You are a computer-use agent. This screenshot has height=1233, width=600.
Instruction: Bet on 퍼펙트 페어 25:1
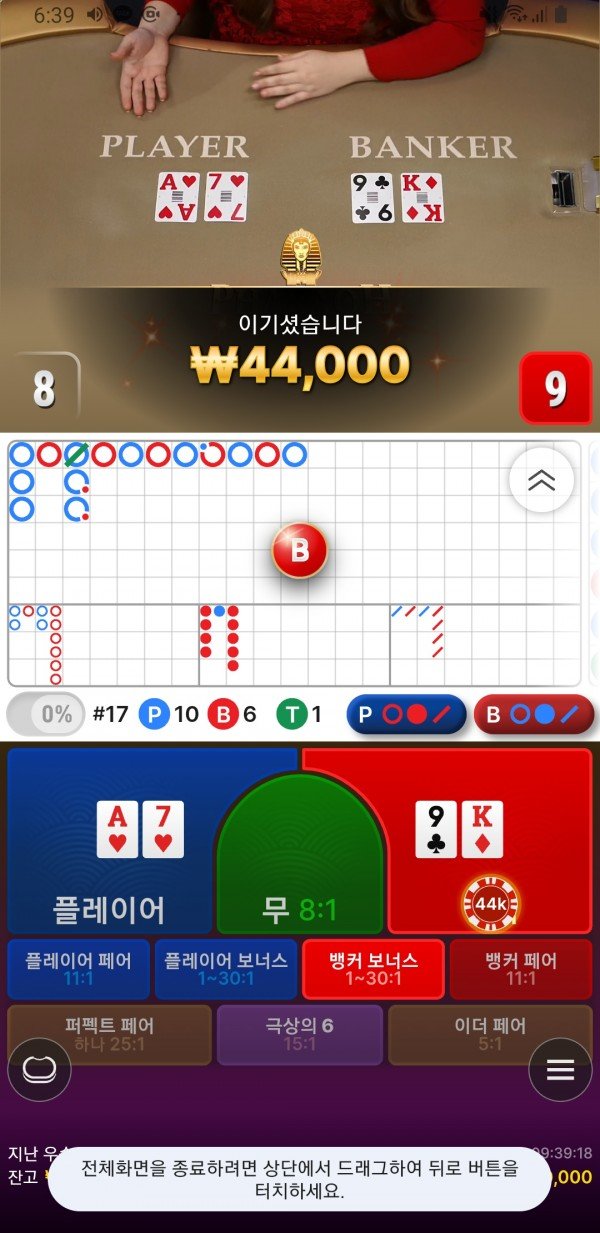(110, 1035)
